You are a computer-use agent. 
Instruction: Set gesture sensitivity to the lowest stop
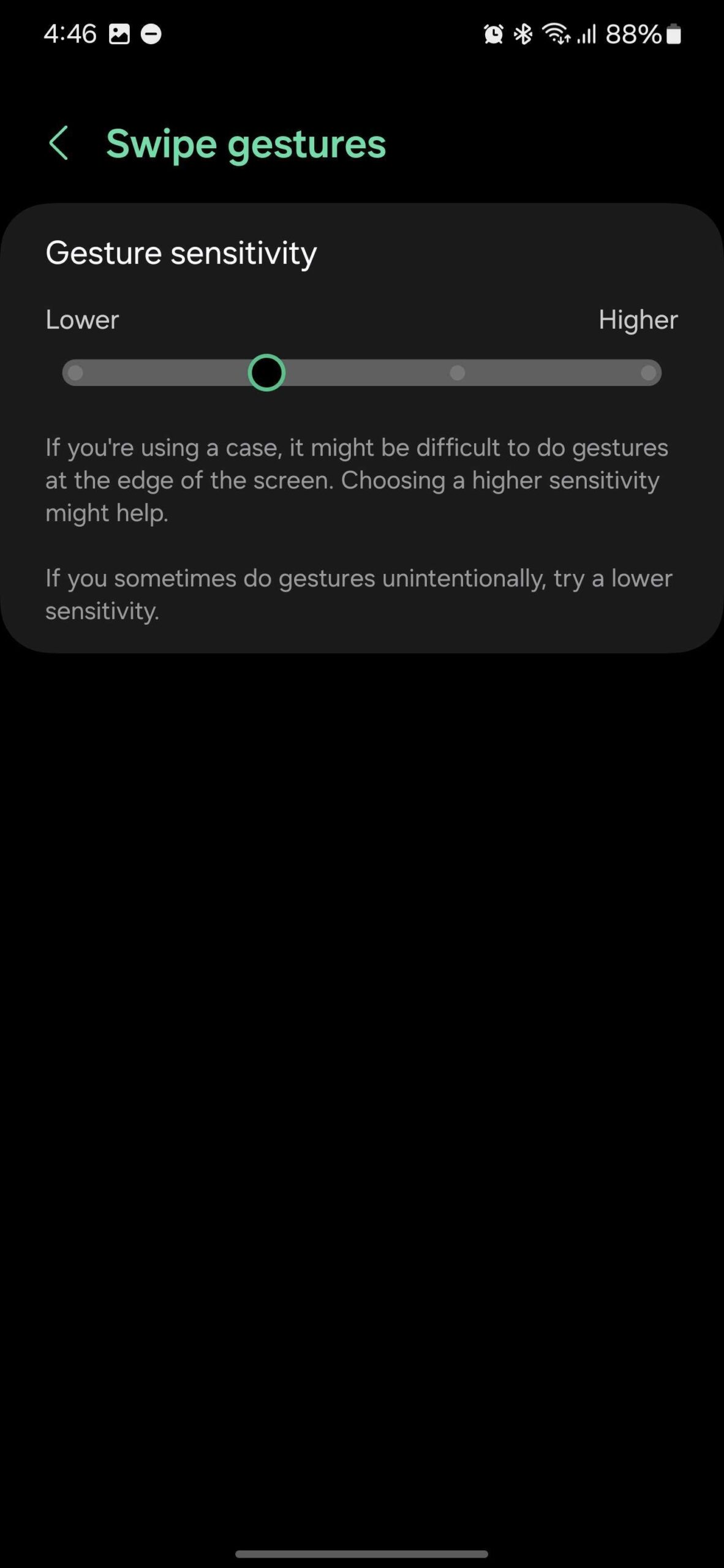click(x=75, y=372)
